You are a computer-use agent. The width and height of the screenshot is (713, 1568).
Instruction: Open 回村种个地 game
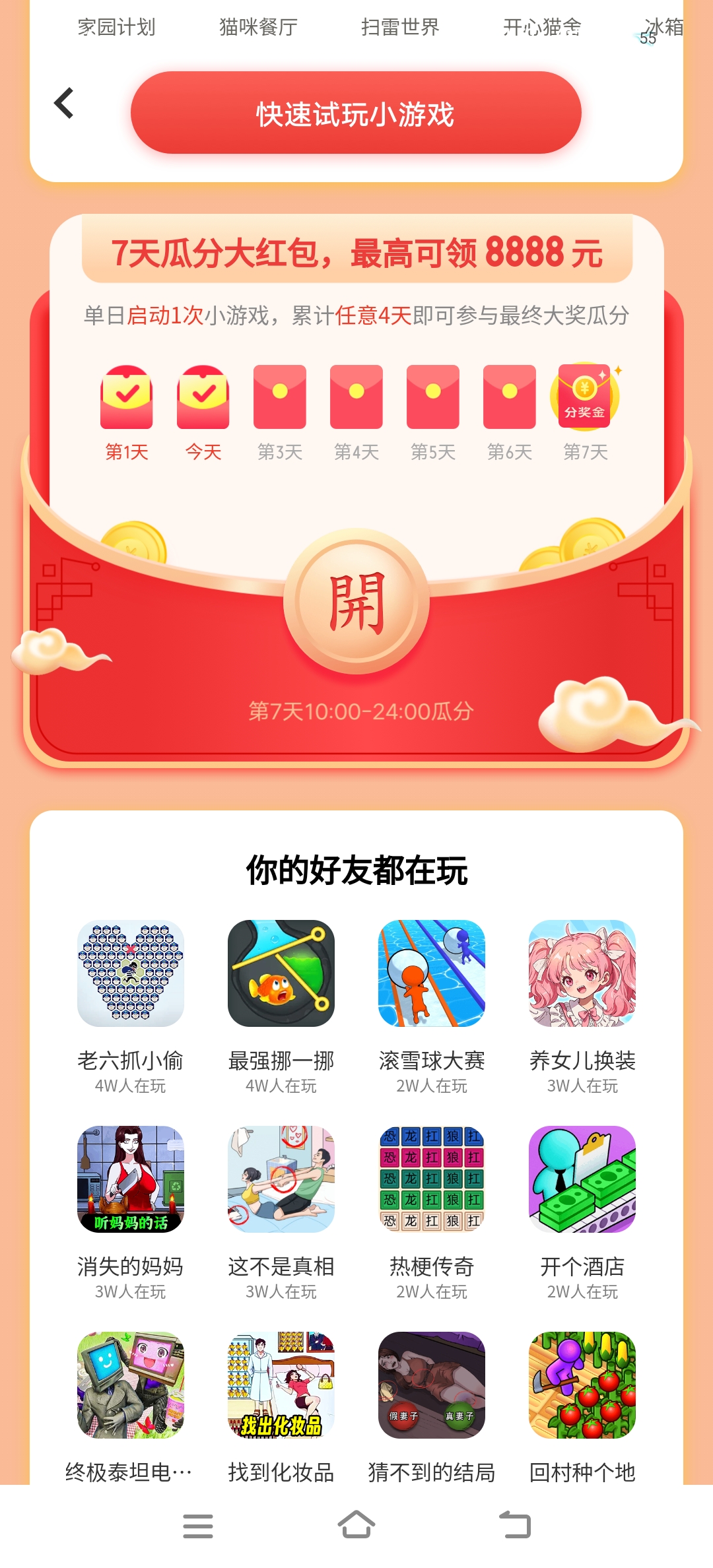pyautogui.click(x=582, y=1385)
